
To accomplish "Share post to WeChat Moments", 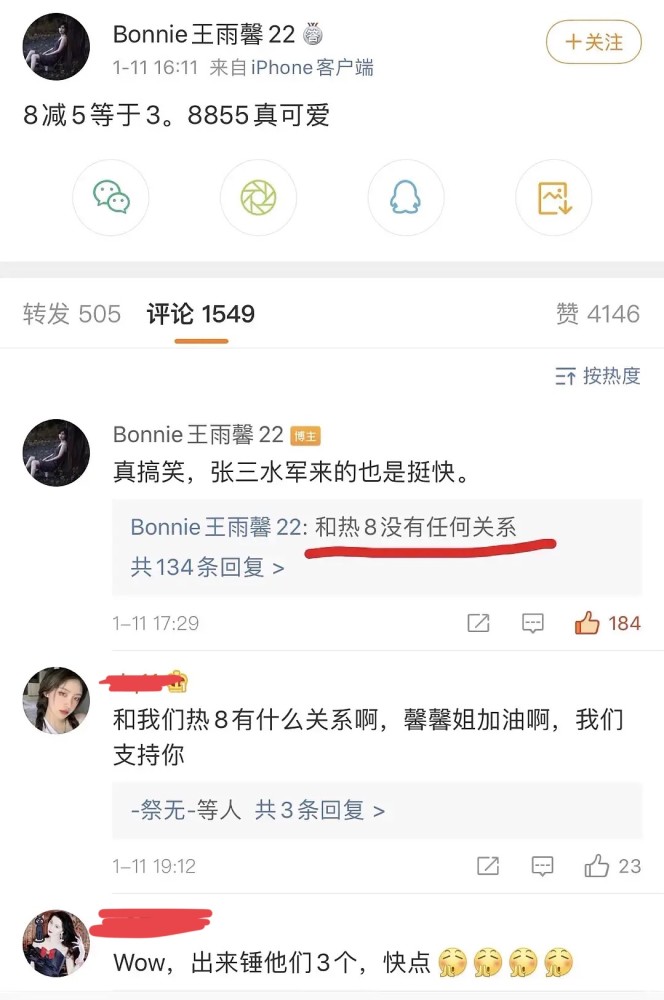I will 258,197.
